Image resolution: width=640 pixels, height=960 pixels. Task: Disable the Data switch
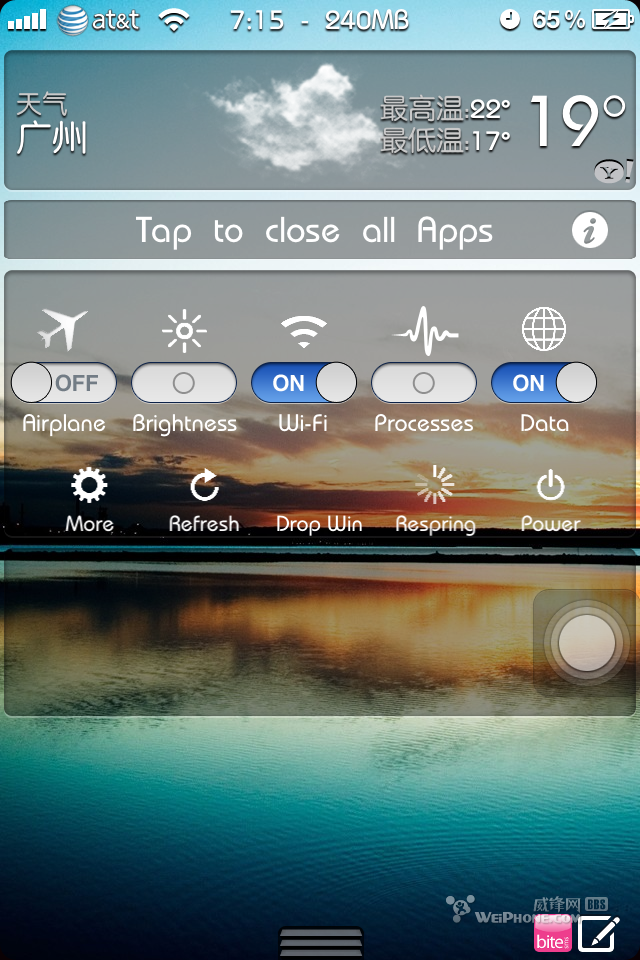pyautogui.click(x=543, y=383)
